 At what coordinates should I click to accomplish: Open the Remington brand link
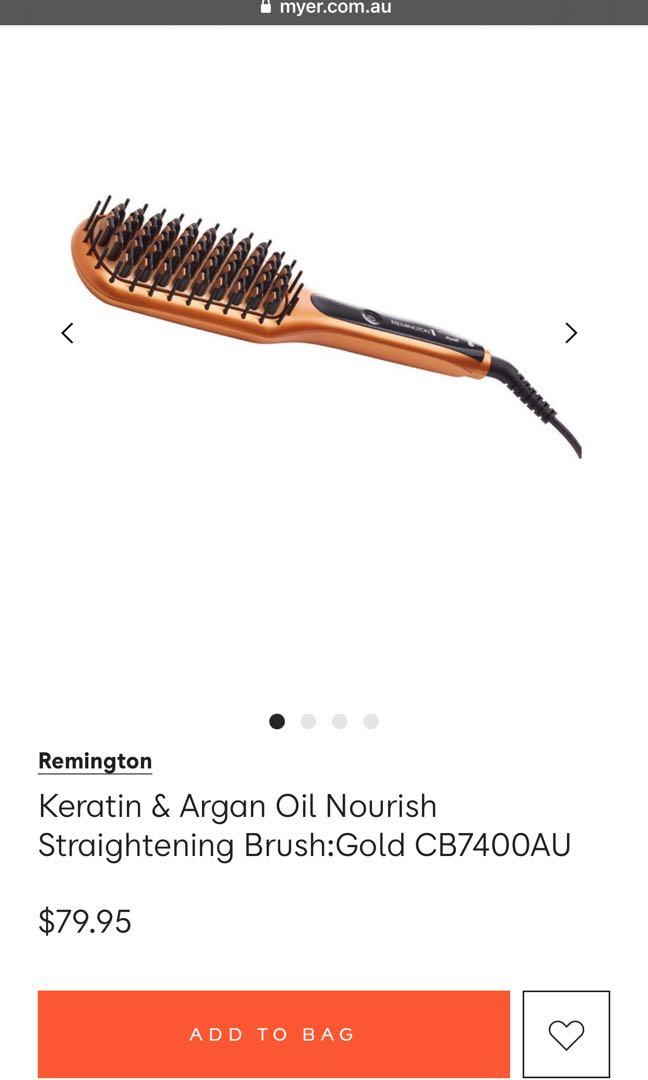[x=95, y=761]
